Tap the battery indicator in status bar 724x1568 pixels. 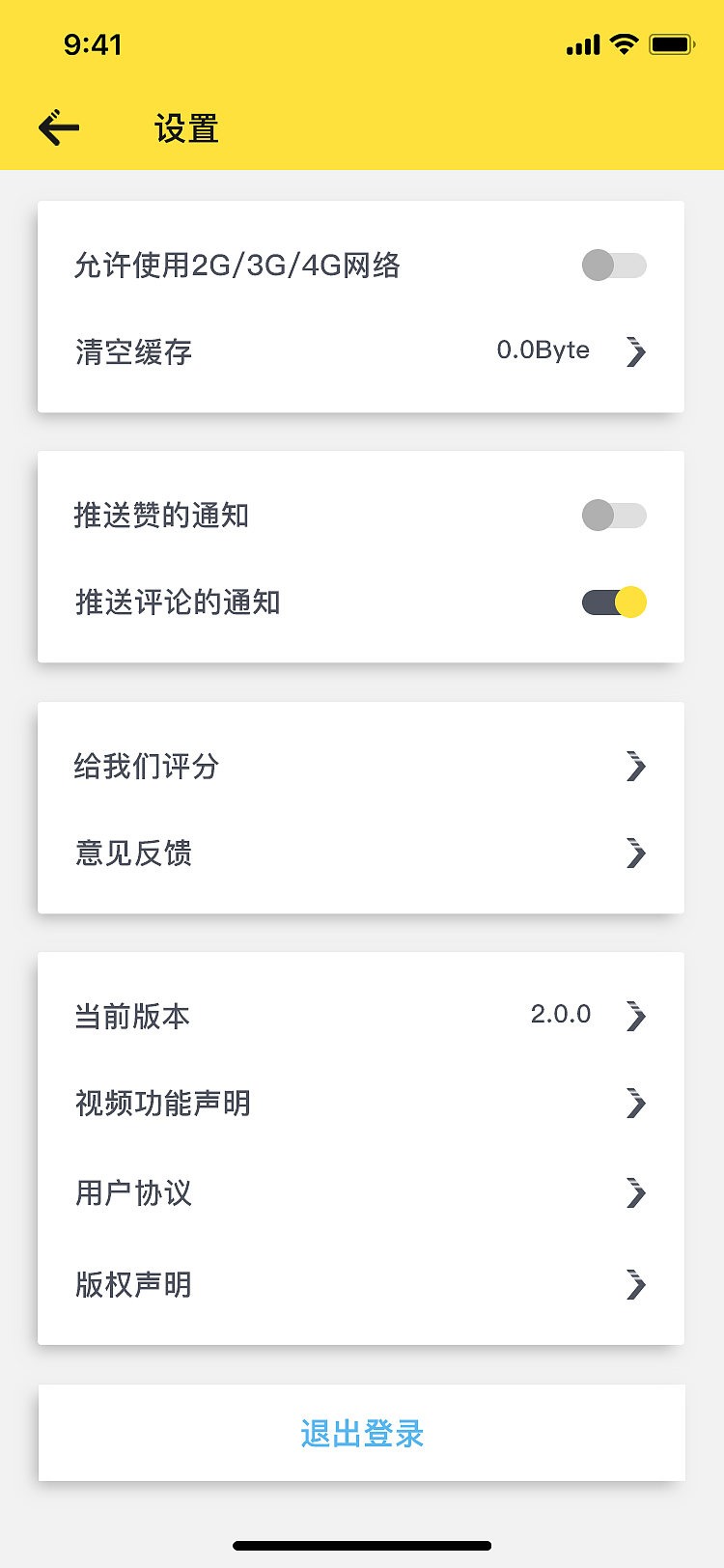click(x=670, y=44)
